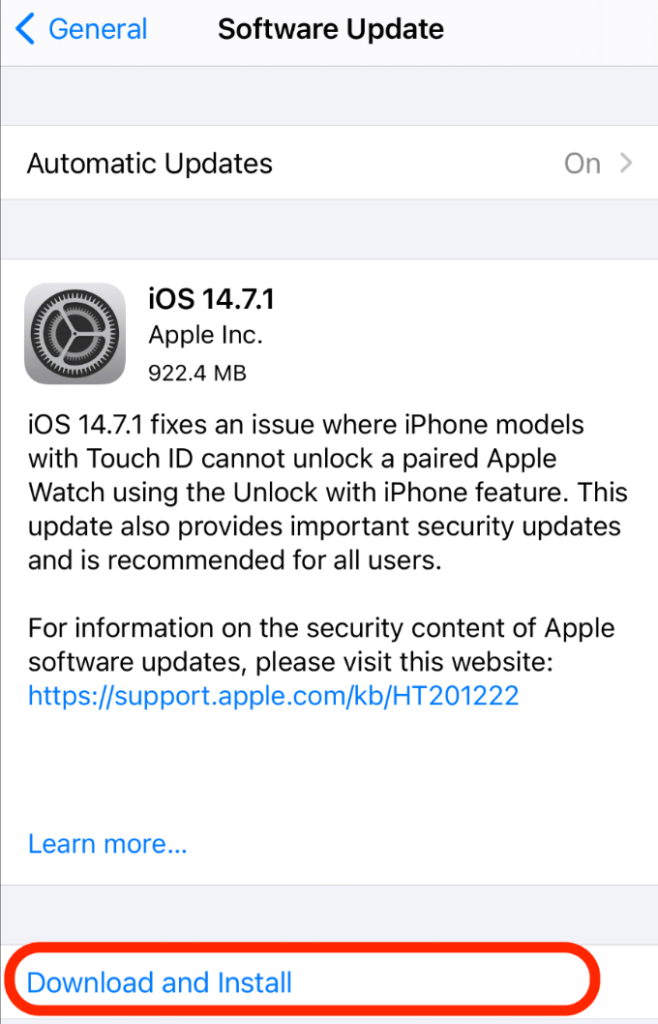Tap Download and Install
The height and width of the screenshot is (1024, 658).
(160, 982)
